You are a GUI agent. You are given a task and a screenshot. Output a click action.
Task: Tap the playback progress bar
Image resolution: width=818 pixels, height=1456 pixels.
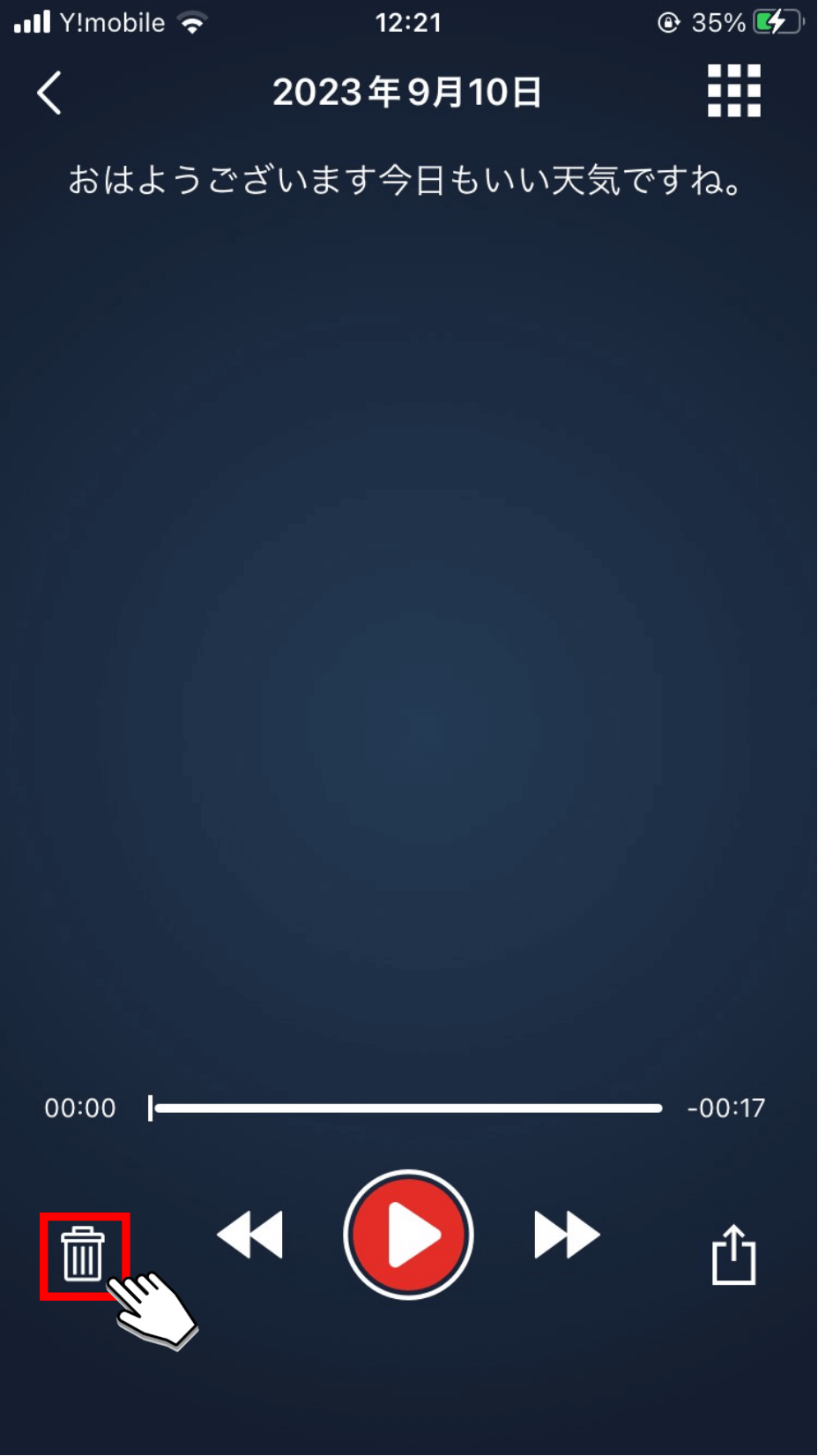[x=406, y=1109]
